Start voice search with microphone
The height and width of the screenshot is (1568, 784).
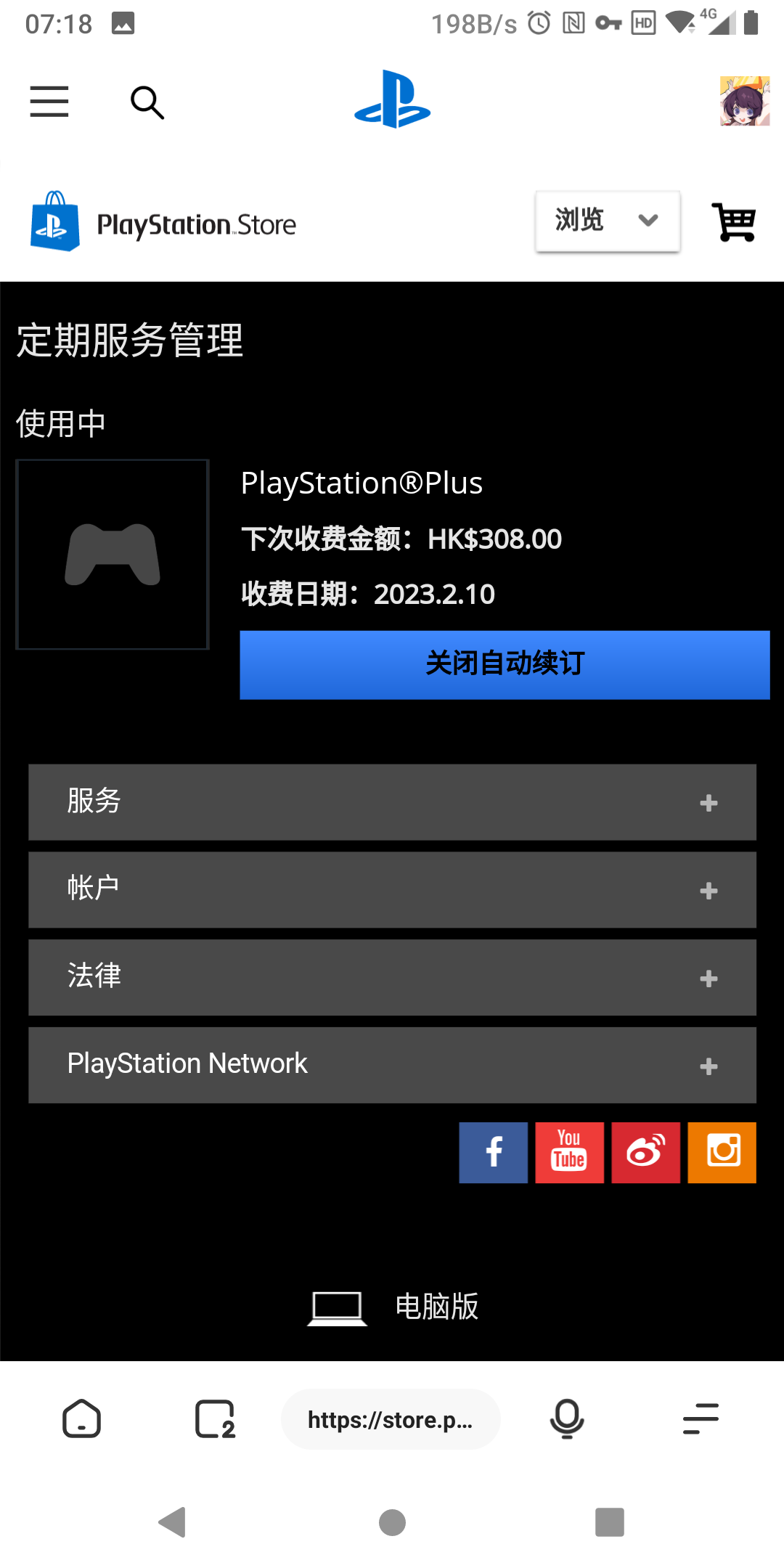567,1419
